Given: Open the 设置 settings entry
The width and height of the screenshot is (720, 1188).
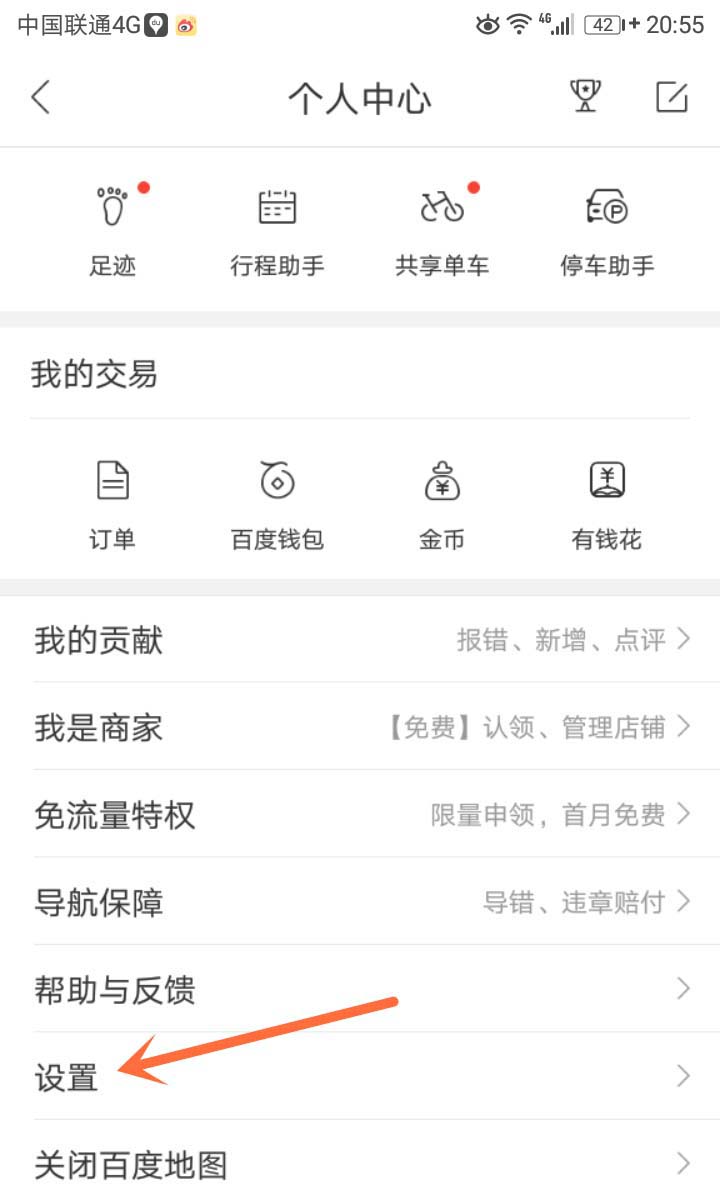Looking at the screenshot, I should 360,1077.
